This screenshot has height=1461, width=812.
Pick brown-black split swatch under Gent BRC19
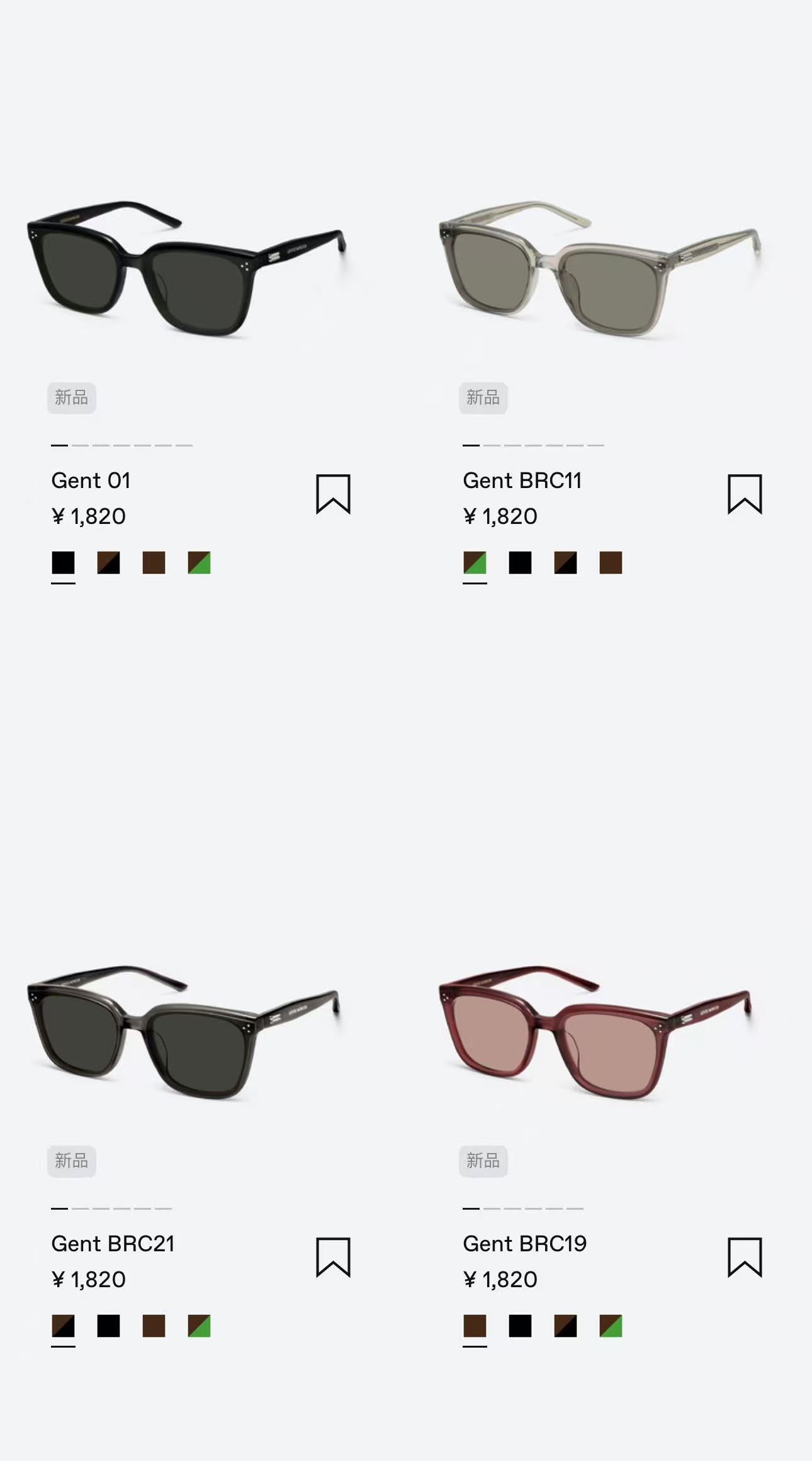pos(566,1326)
